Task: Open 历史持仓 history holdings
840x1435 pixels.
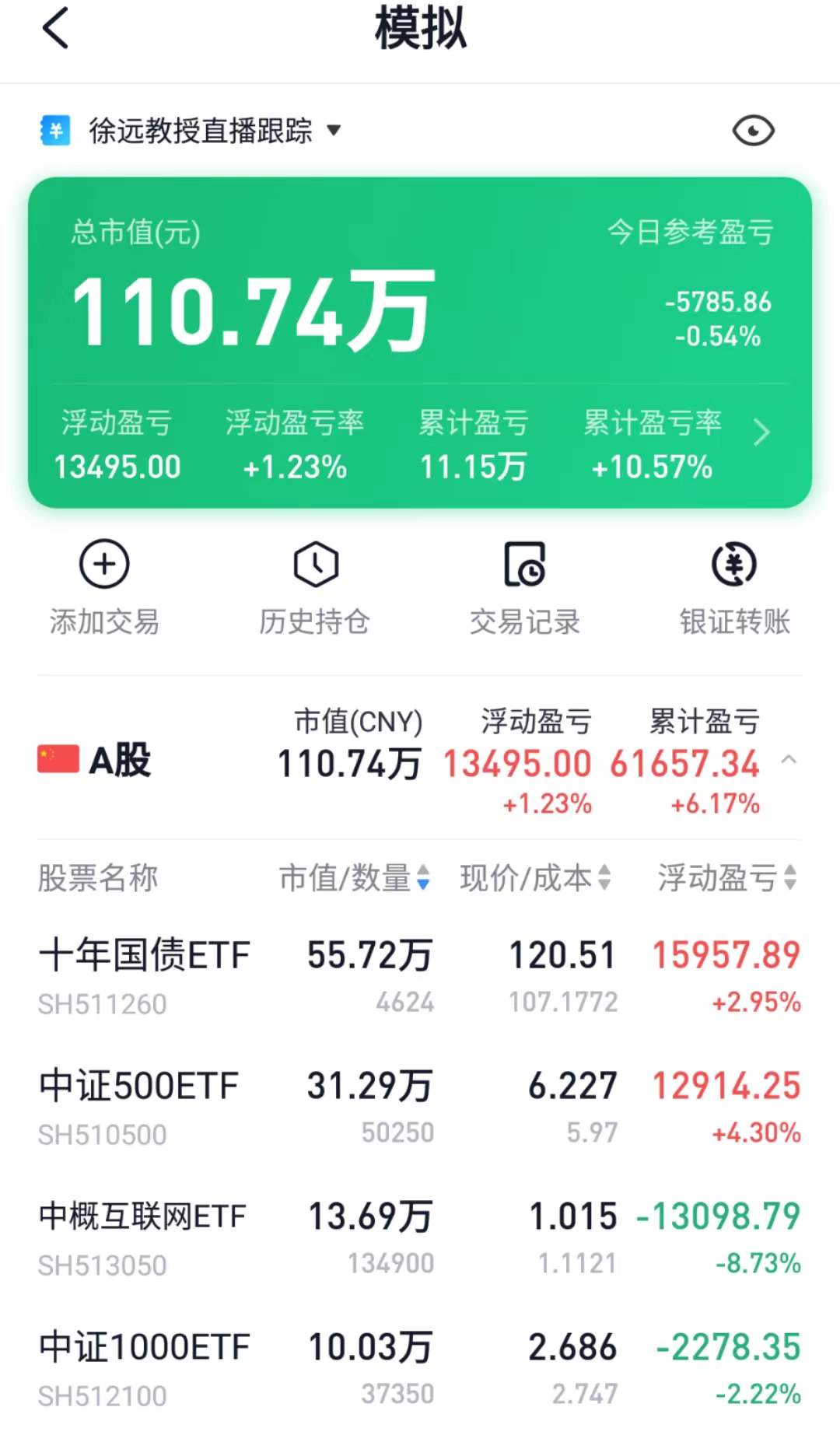Action: 314,589
